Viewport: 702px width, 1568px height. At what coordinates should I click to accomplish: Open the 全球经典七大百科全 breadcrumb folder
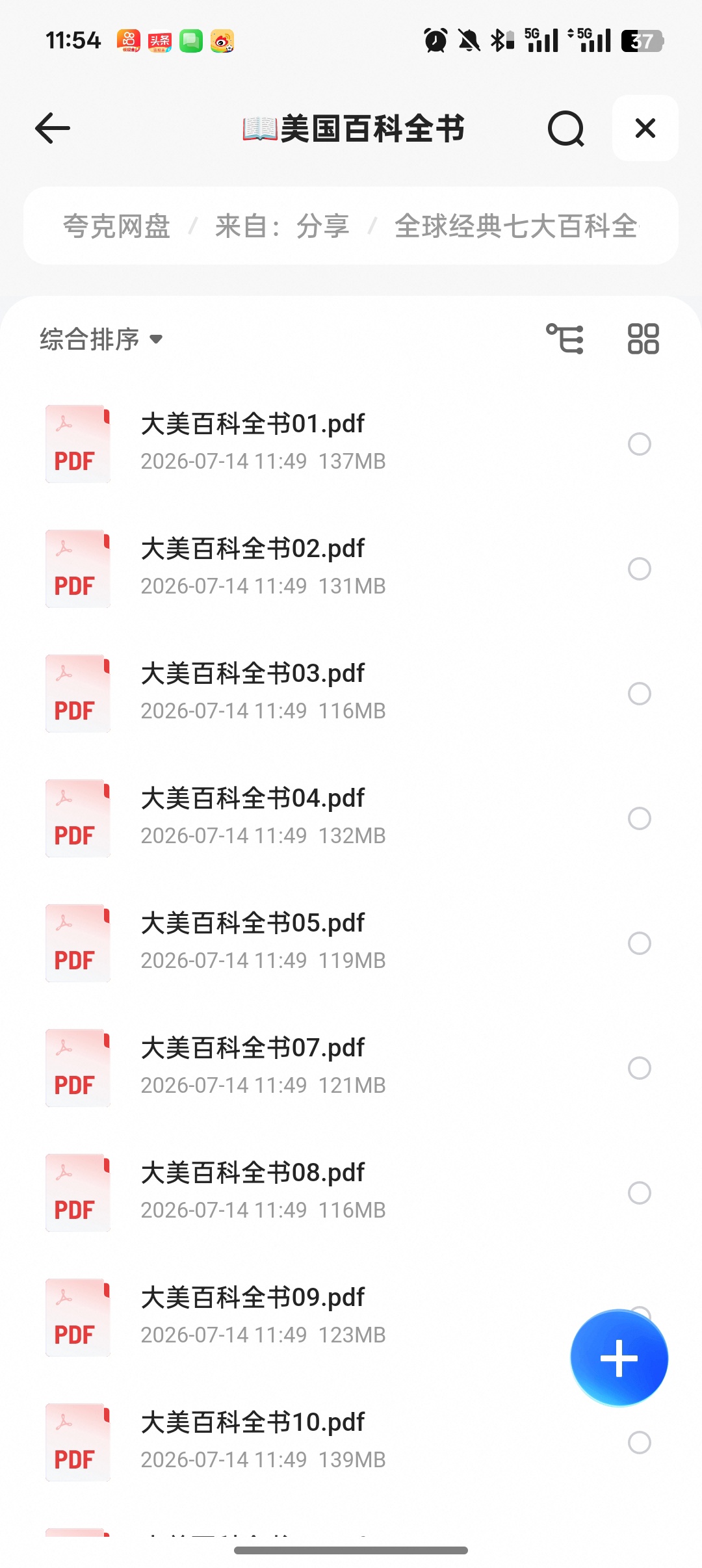pos(517,226)
